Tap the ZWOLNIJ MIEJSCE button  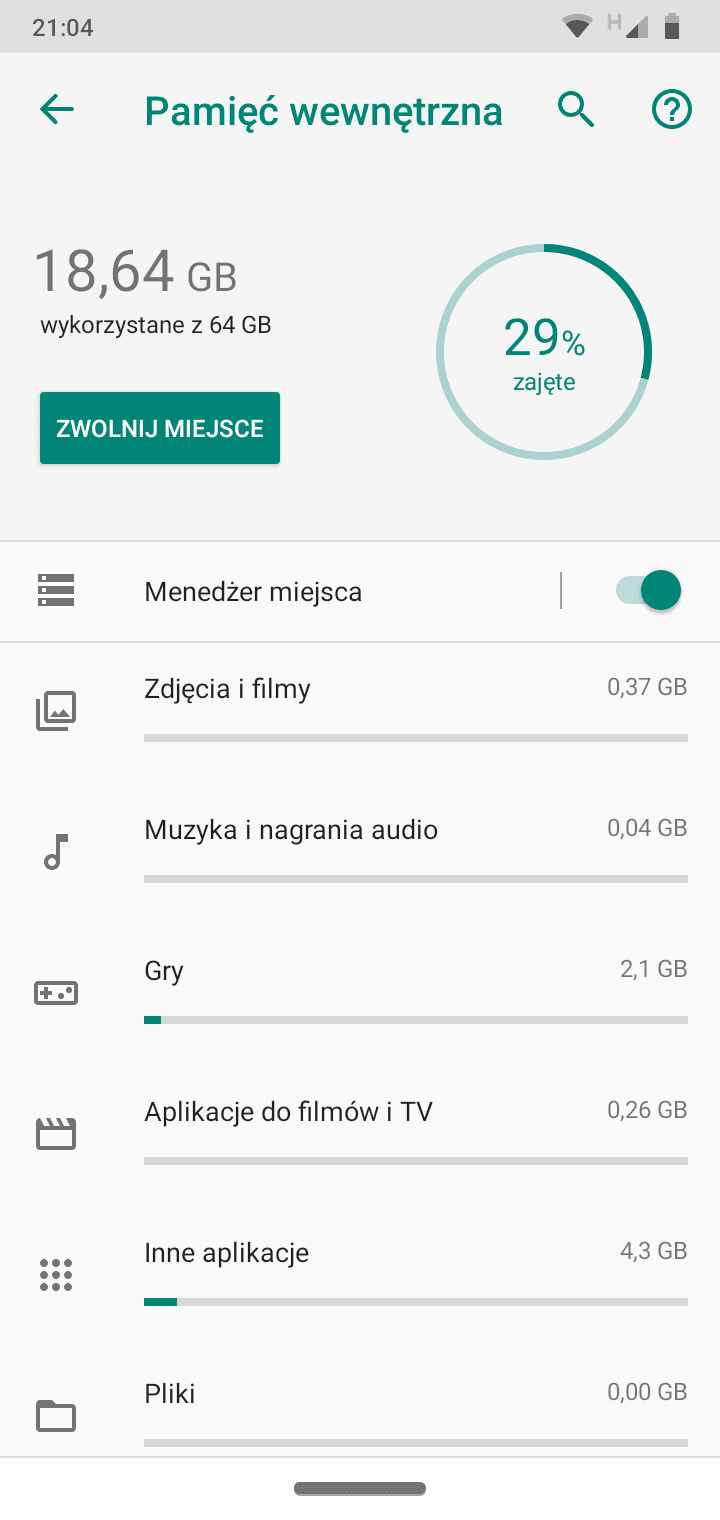(x=160, y=428)
